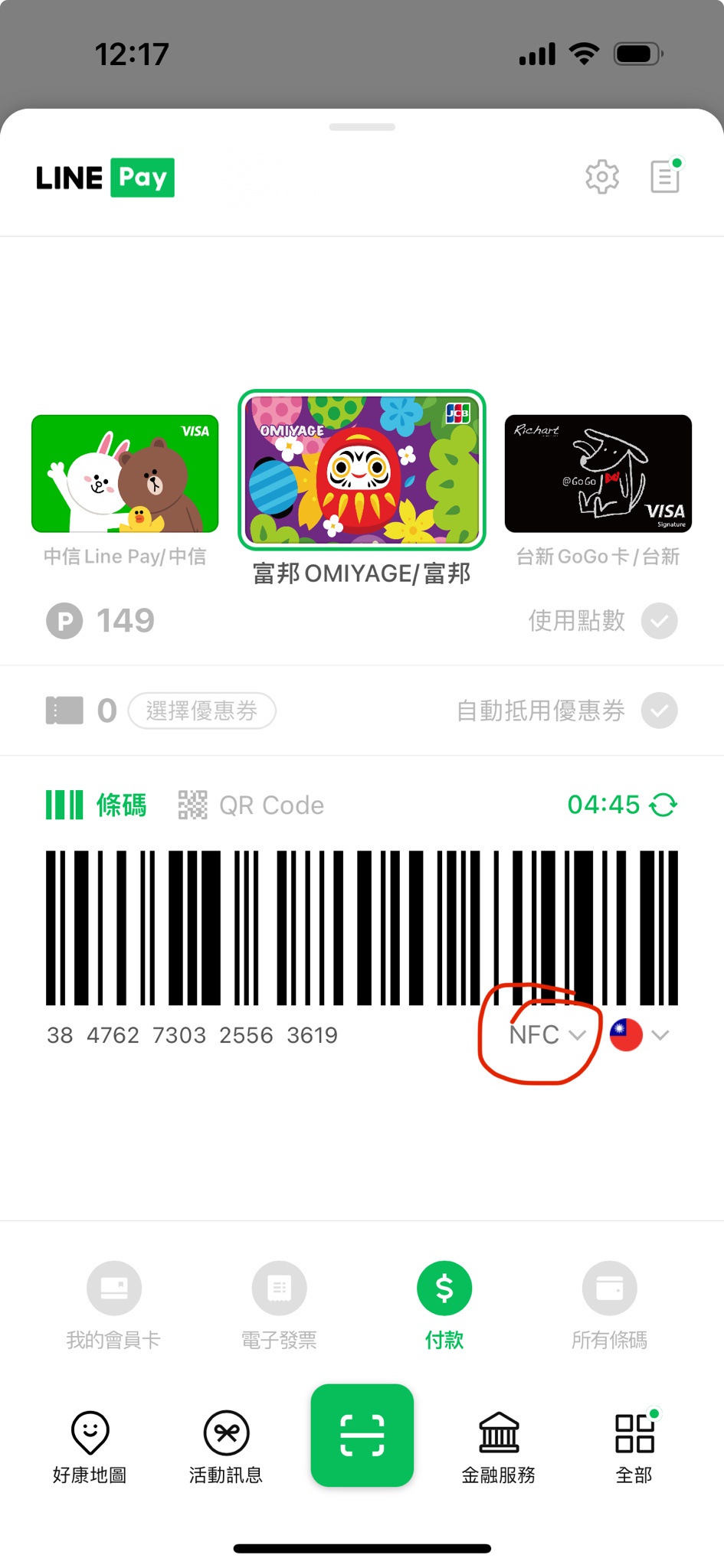Open the settings gear
Image resolution: width=724 pixels, height=1568 pixels.
tap(602, 178)
